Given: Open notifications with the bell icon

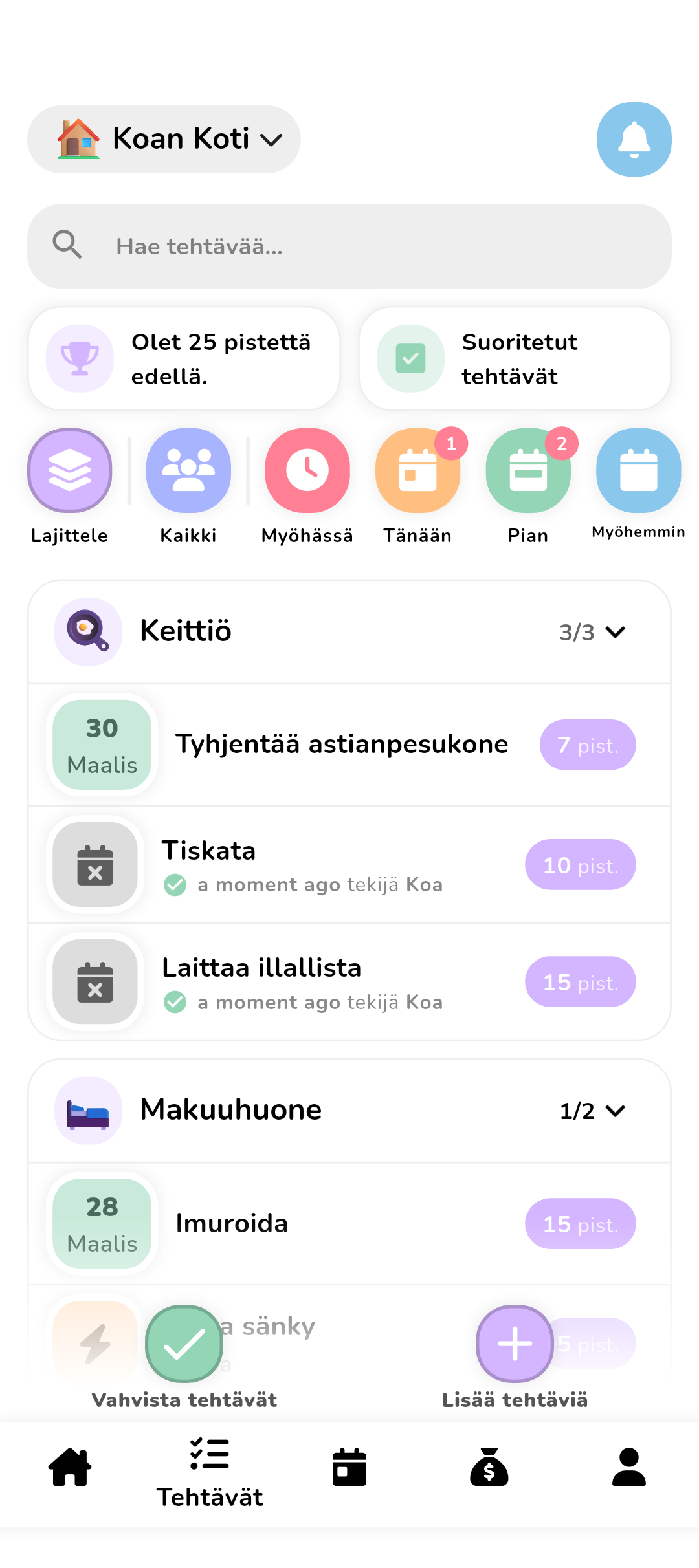Looking at the screenshot, I should click(x=634, y=139).
